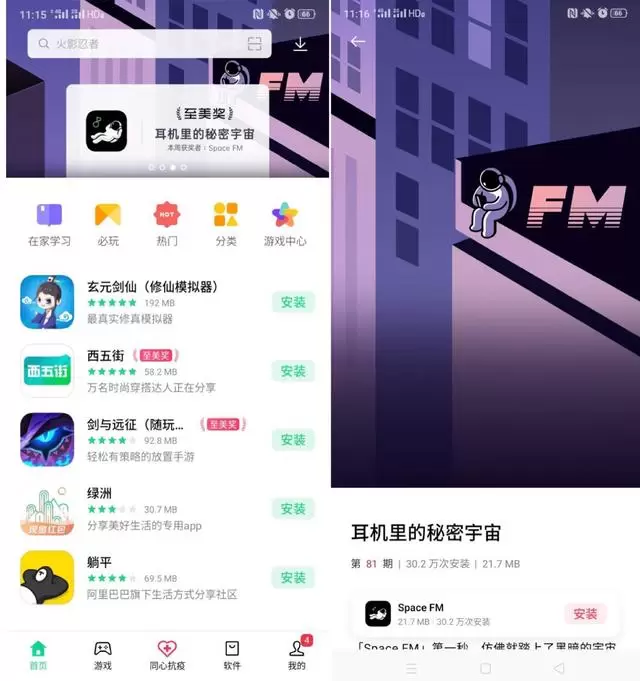Image resolution: width=640 pixels, height=681 pixels.
Task: Switch to the 软件 tab
Action: [x=232, y=655]
